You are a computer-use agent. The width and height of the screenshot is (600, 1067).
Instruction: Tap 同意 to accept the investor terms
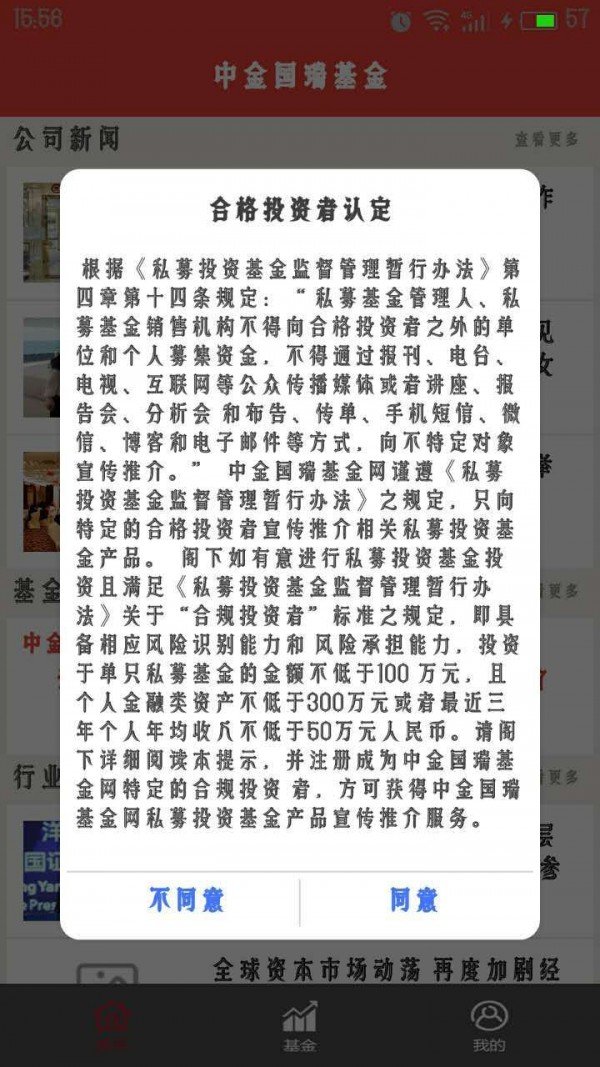point(415,900)
